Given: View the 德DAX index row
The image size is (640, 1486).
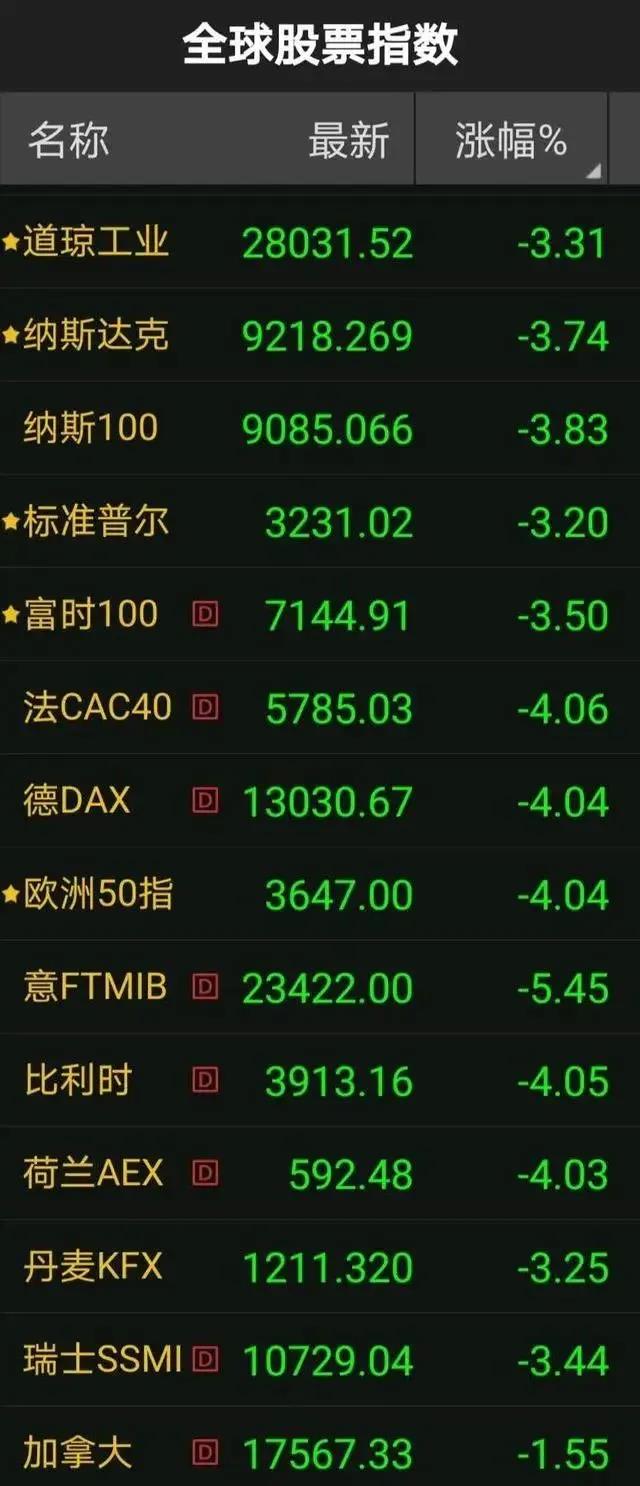Looking at the screenshot, I should click(x=77, y=801).
